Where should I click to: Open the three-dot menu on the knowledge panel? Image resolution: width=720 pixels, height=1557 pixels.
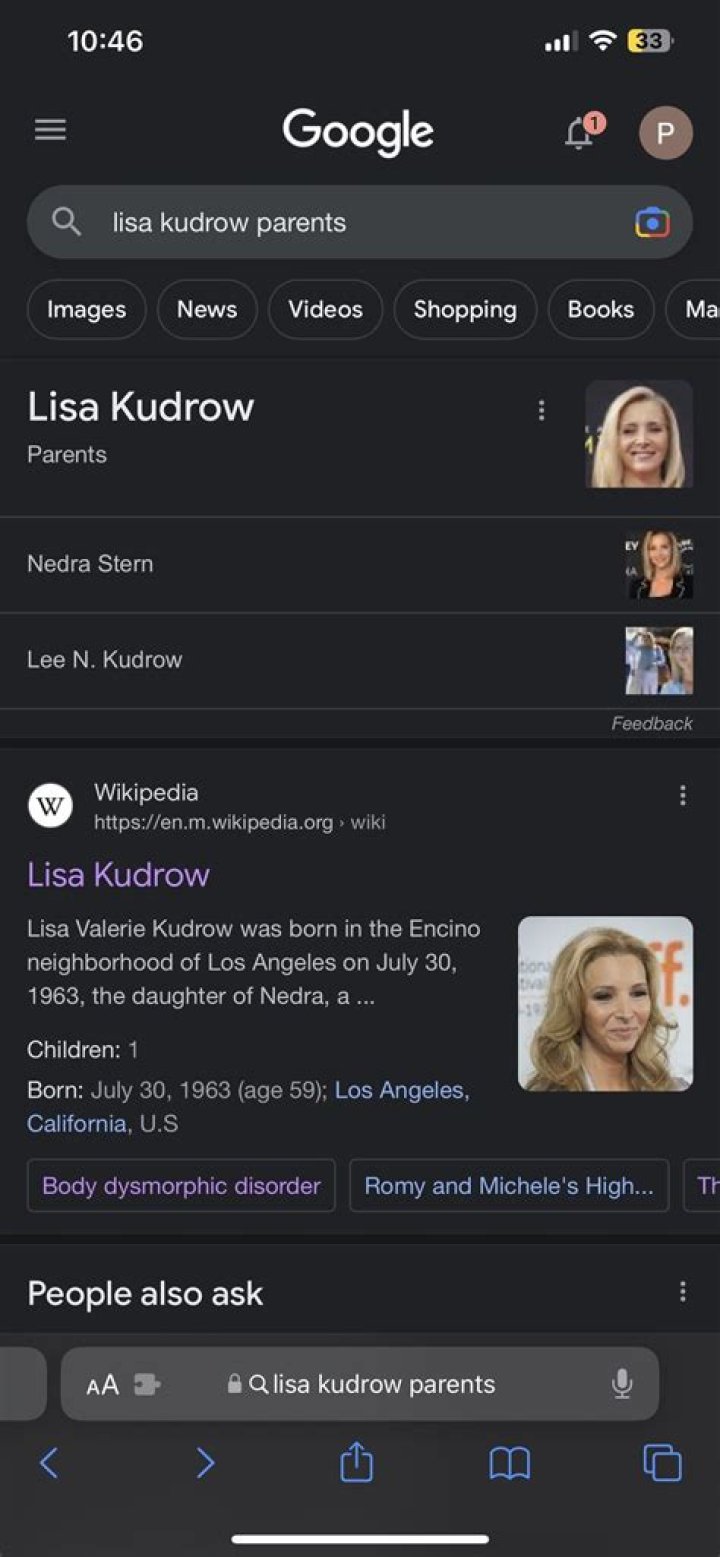point(541,410)
